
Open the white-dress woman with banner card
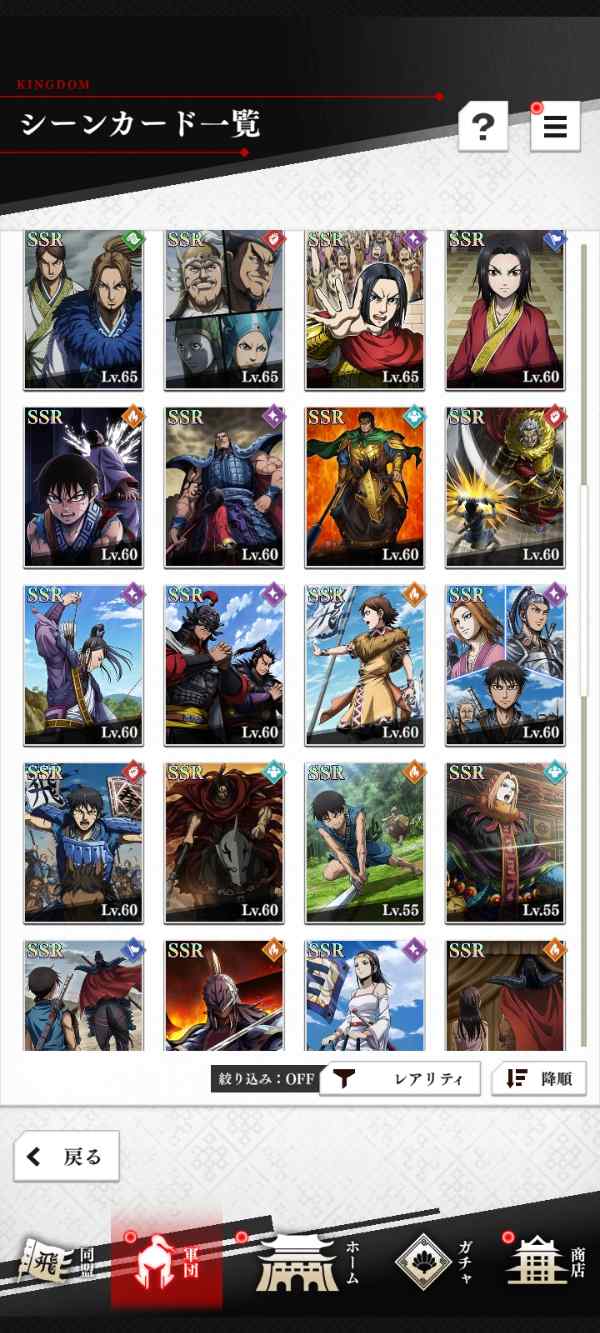(365, 995)
